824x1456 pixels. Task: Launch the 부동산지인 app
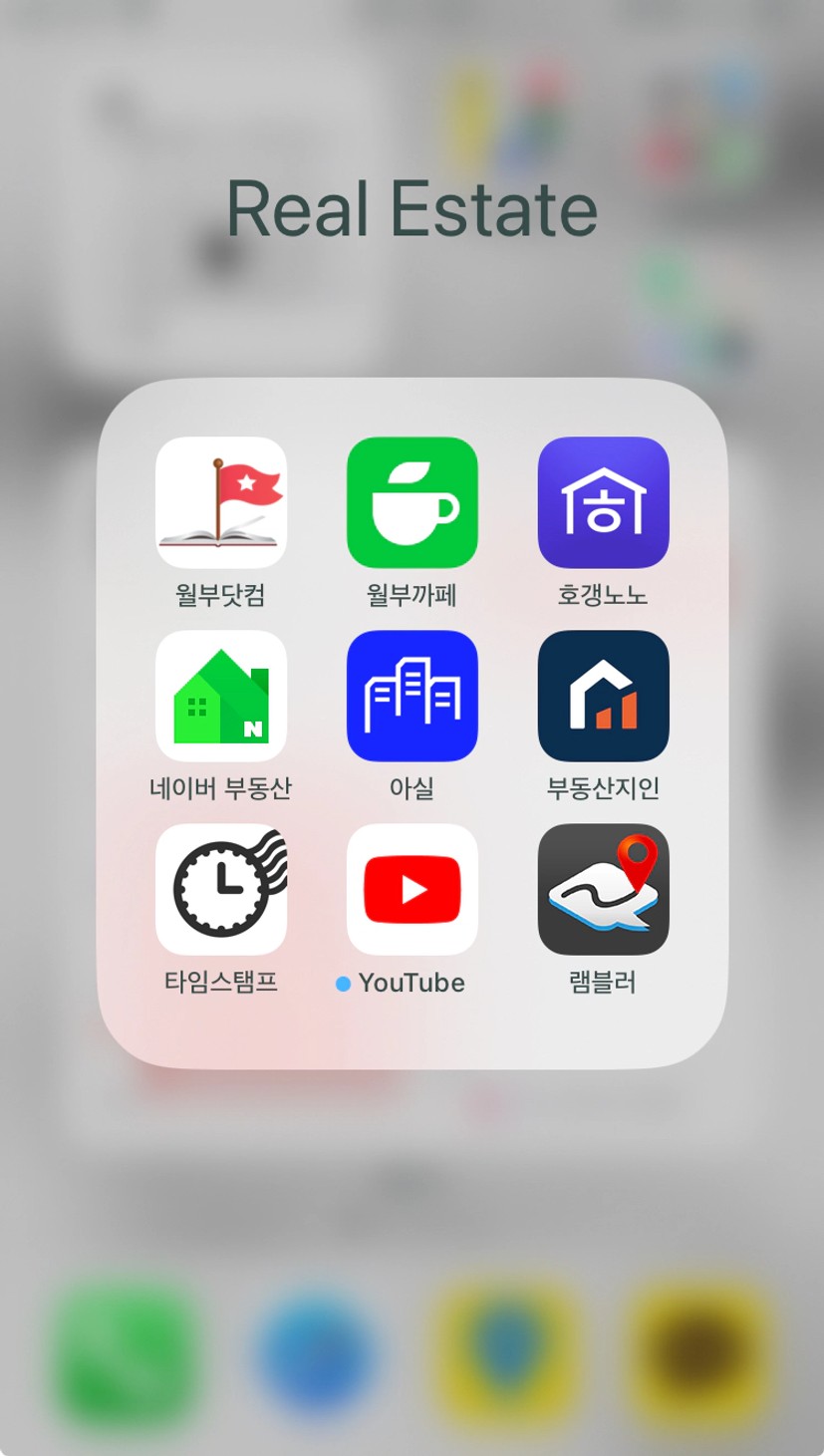coord(604,696)
